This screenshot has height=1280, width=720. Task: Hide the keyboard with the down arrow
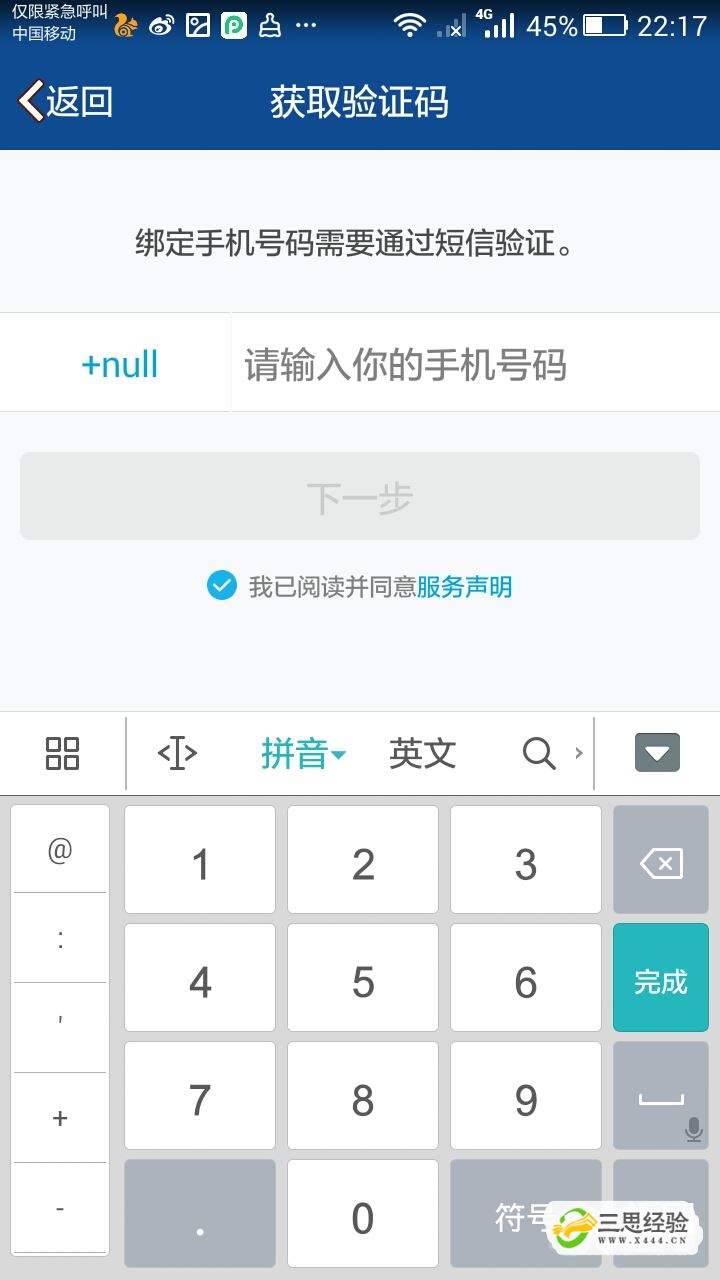coord(657,753)
